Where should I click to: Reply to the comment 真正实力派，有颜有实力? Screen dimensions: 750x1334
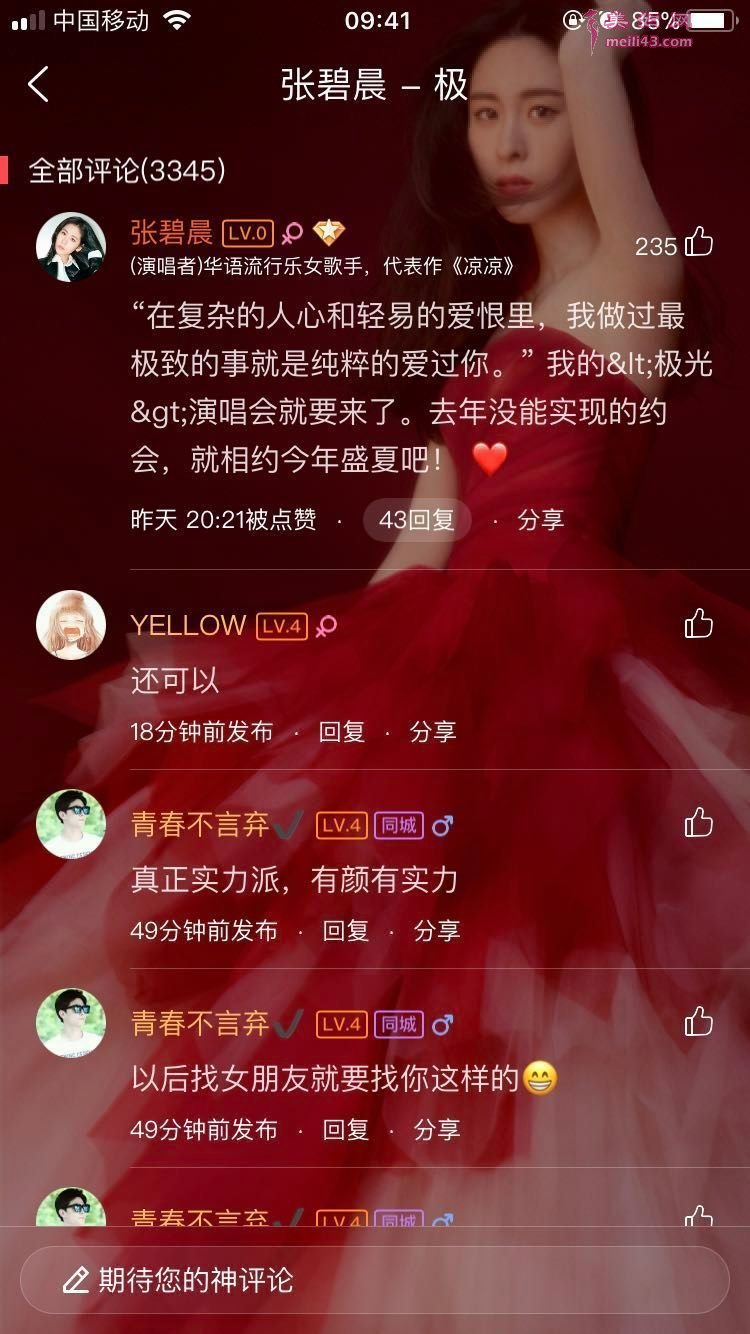(345, 931)
